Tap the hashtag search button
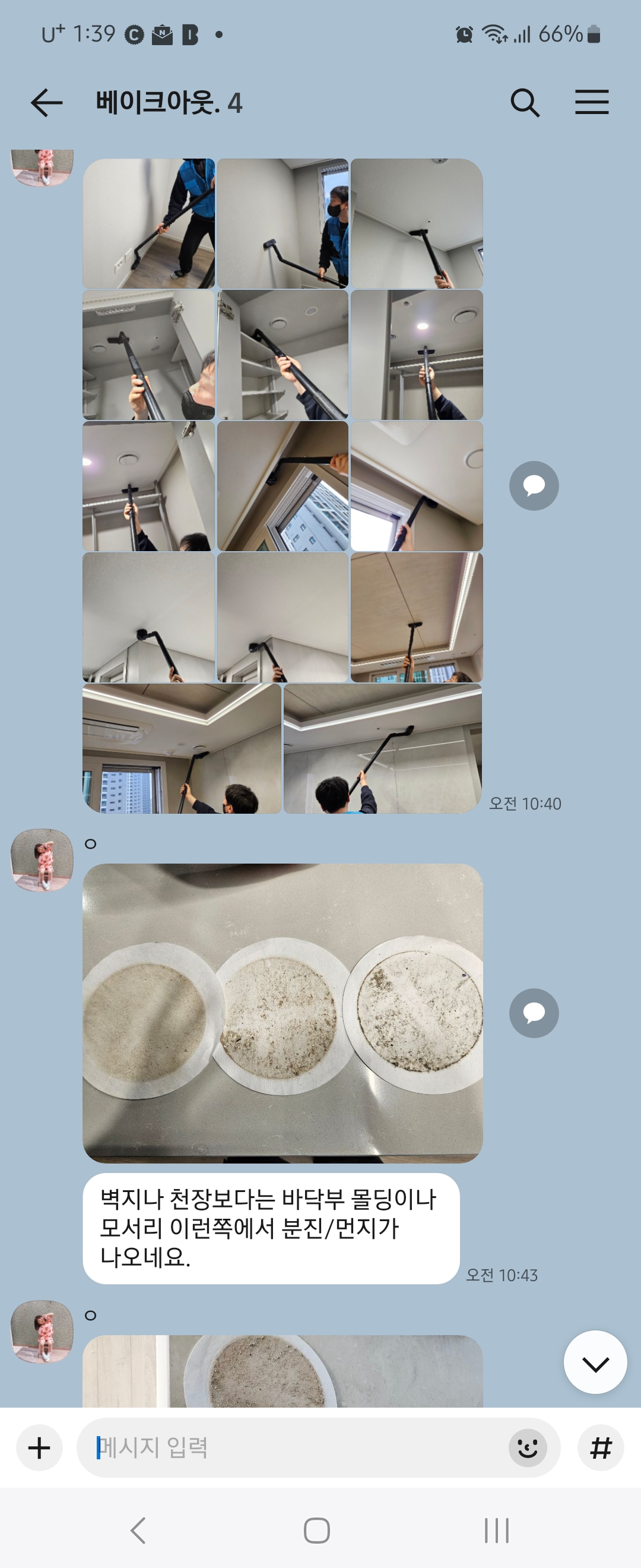This screenshot has width=641, height=1568. [x=601, y=1447]
